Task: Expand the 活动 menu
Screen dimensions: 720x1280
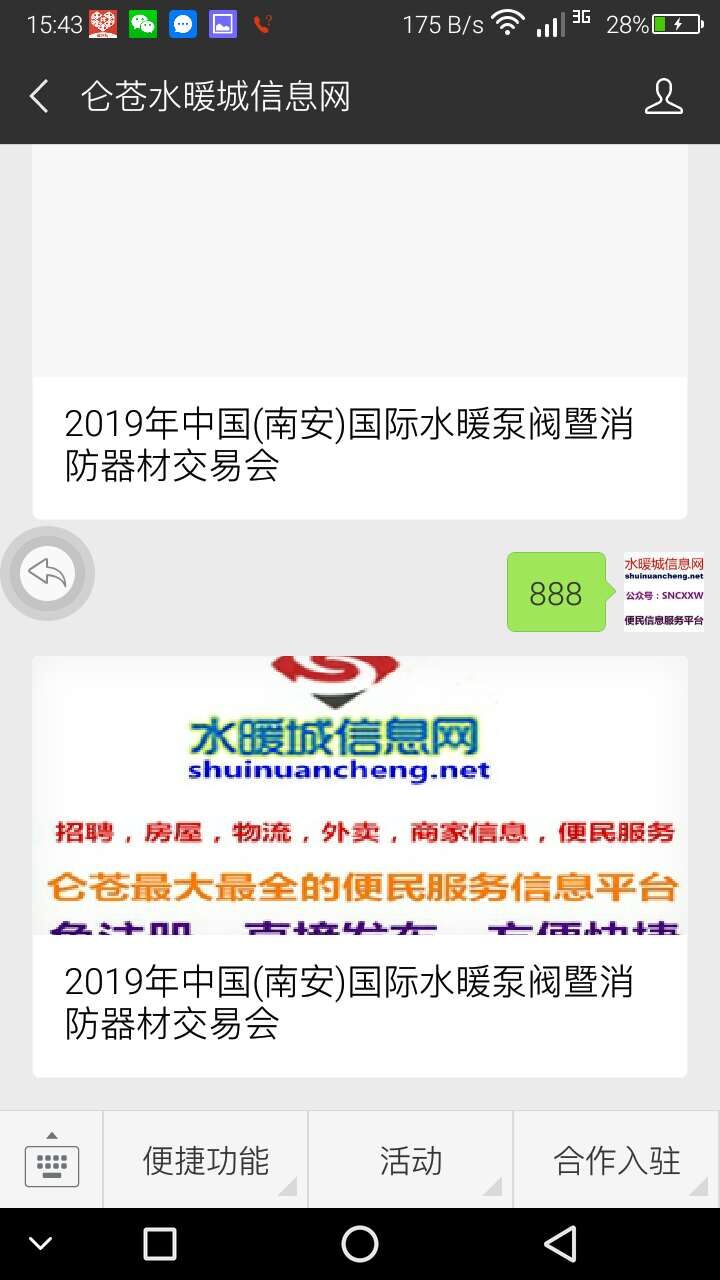Action: [411, 1160]
